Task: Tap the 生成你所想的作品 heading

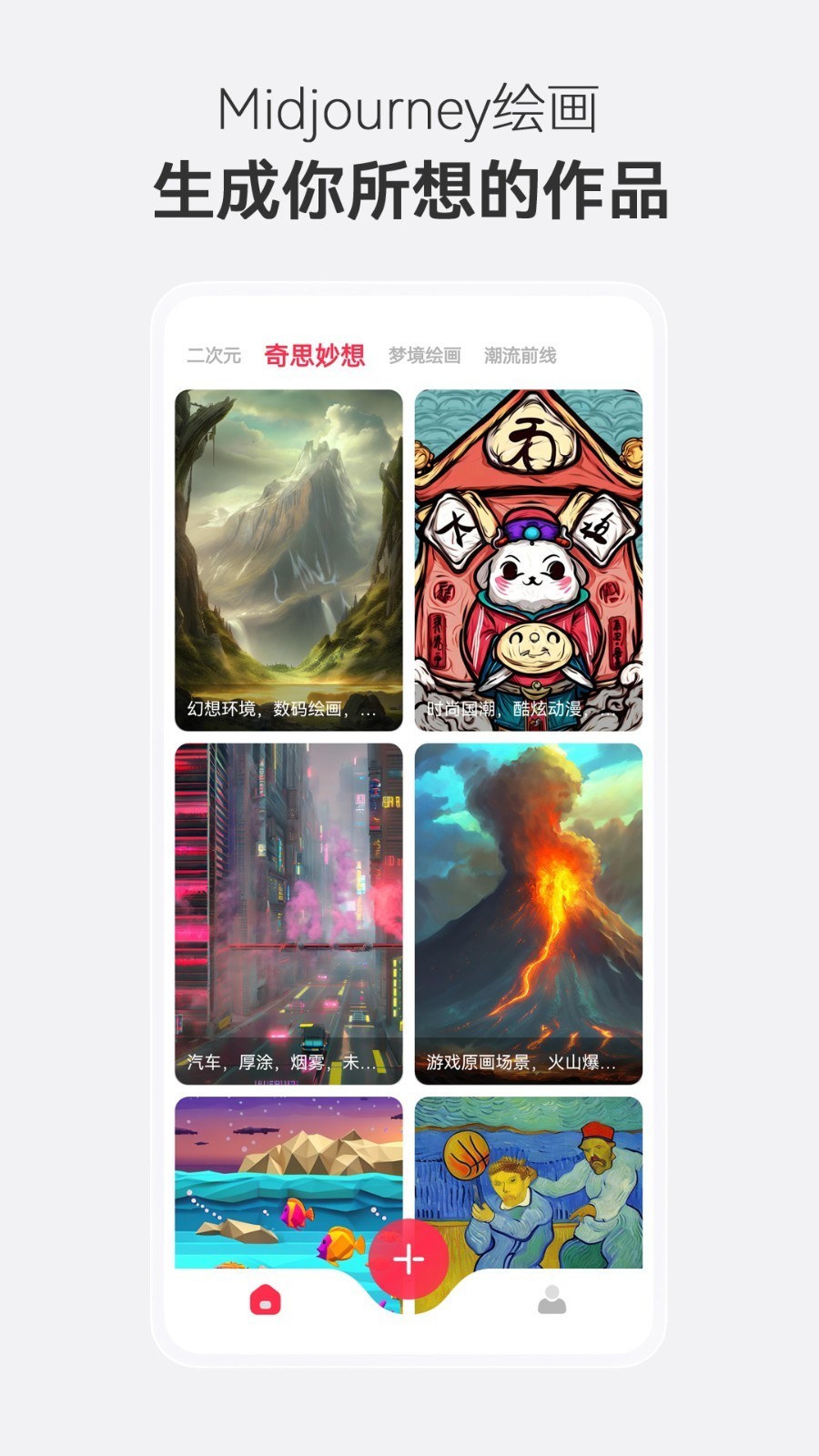Action: tap(409, 187)
